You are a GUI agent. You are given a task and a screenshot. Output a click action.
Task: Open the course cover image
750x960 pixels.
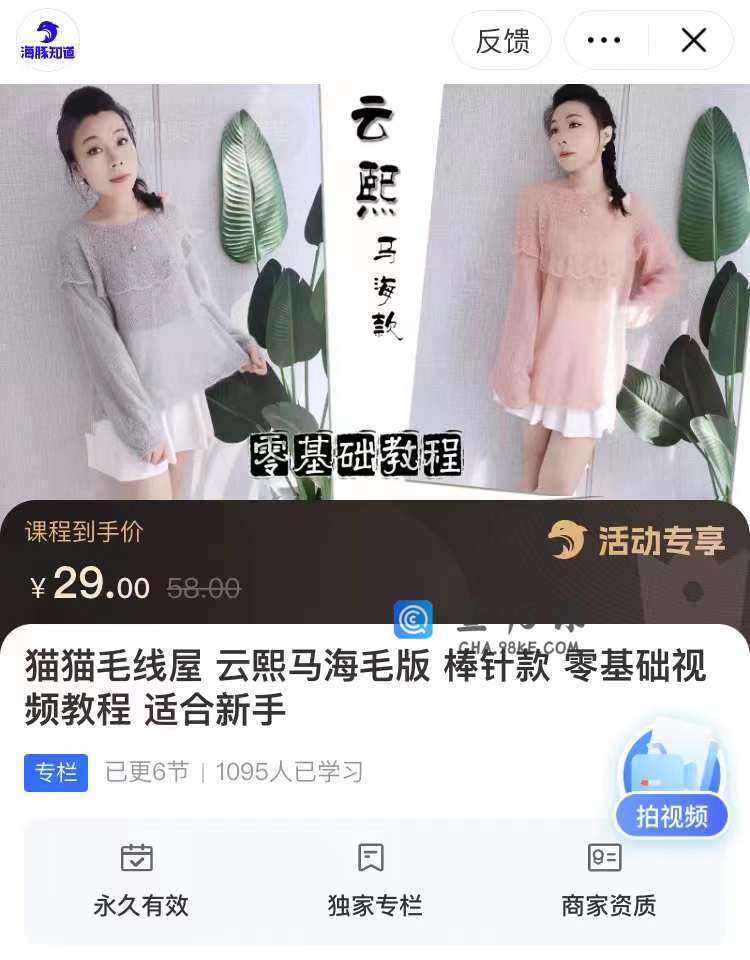pos(375,290)
